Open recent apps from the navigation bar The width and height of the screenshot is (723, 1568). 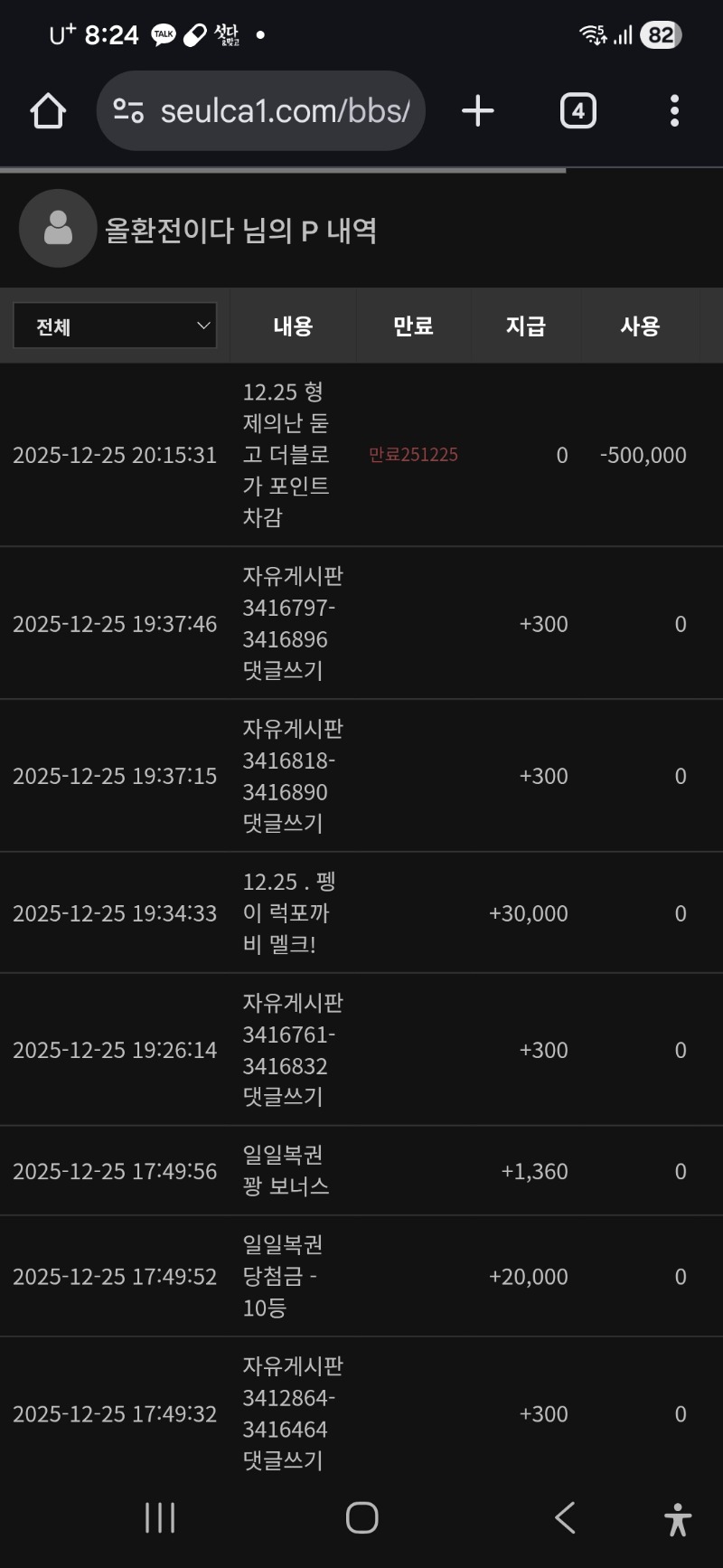click(160, 1517)
